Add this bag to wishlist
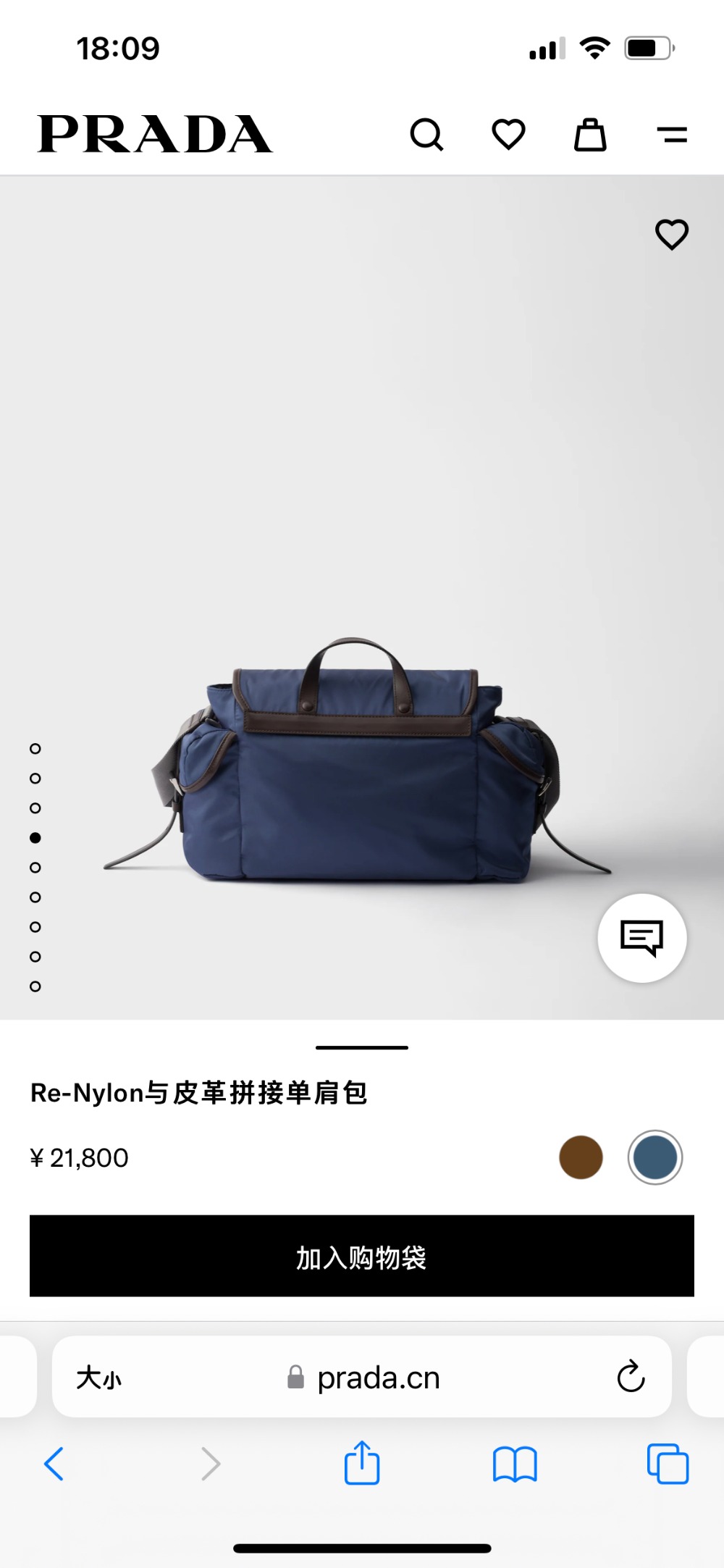Image resolution: width=724 pixels, height=1568 pixels. coord(671,235)
